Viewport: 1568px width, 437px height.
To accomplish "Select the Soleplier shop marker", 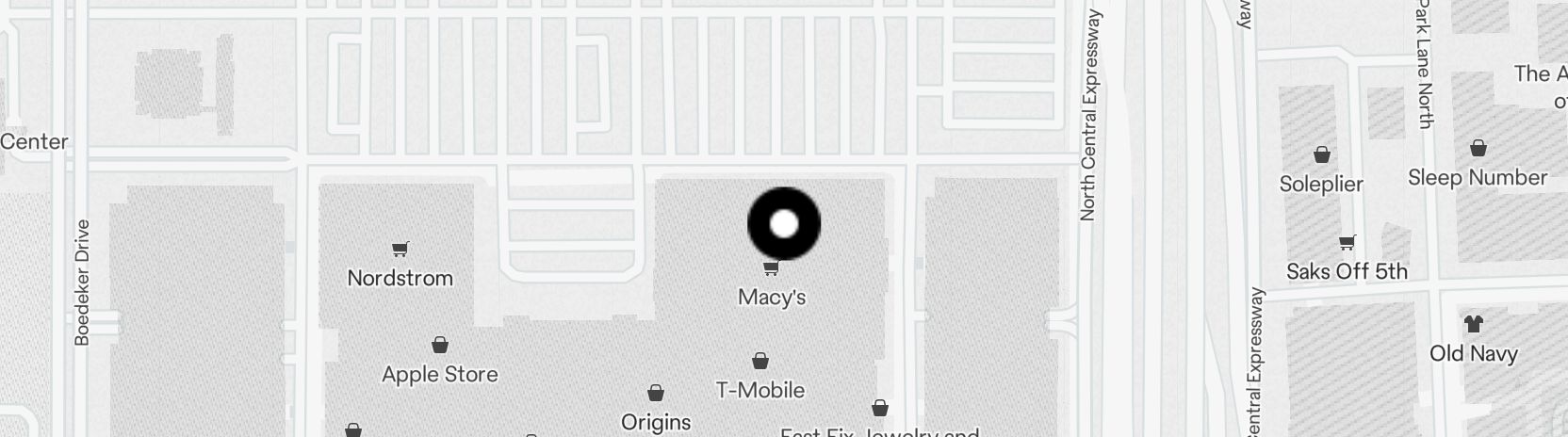I will (x=1322, y=155).
